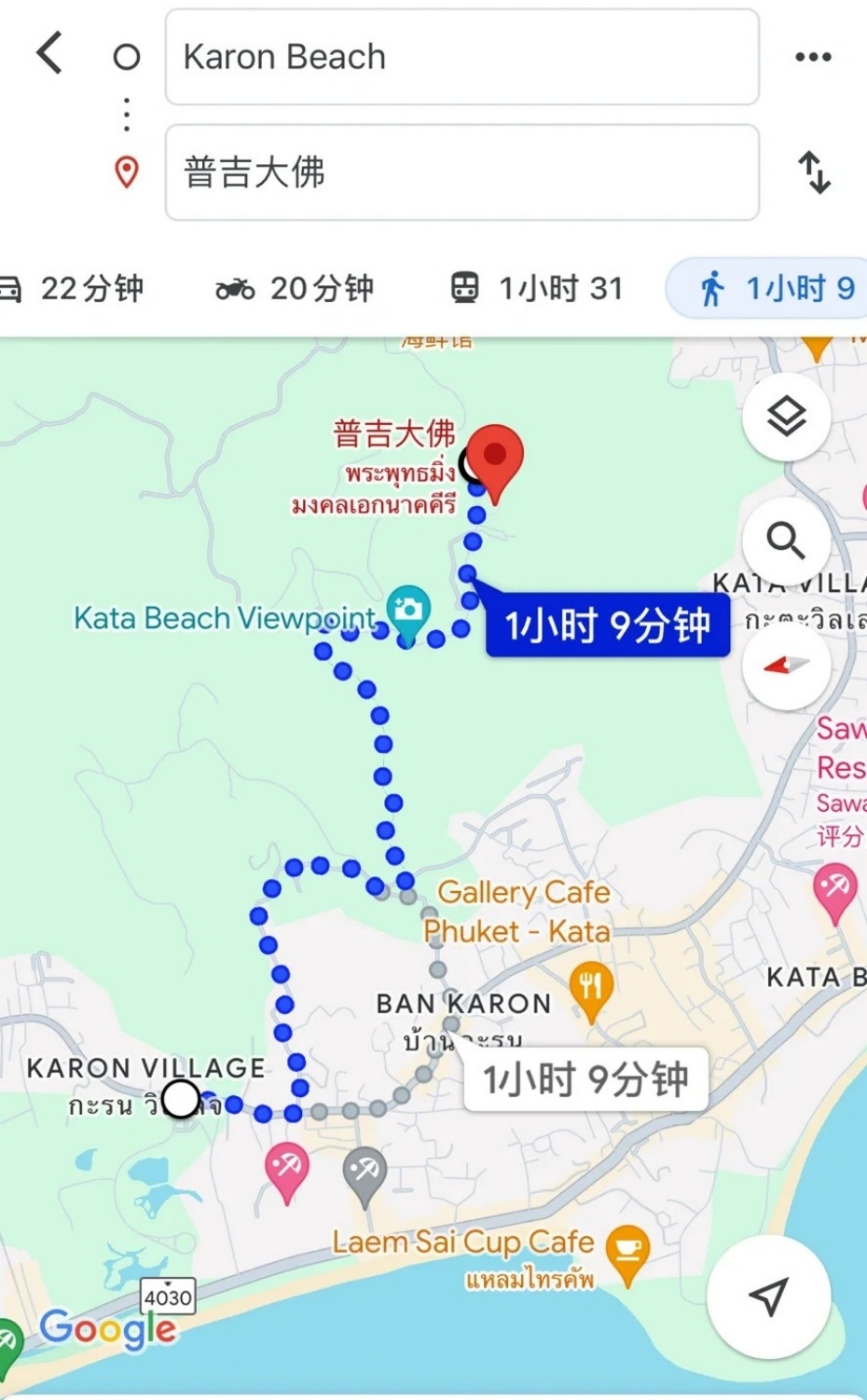Open the map layers button

786,416
